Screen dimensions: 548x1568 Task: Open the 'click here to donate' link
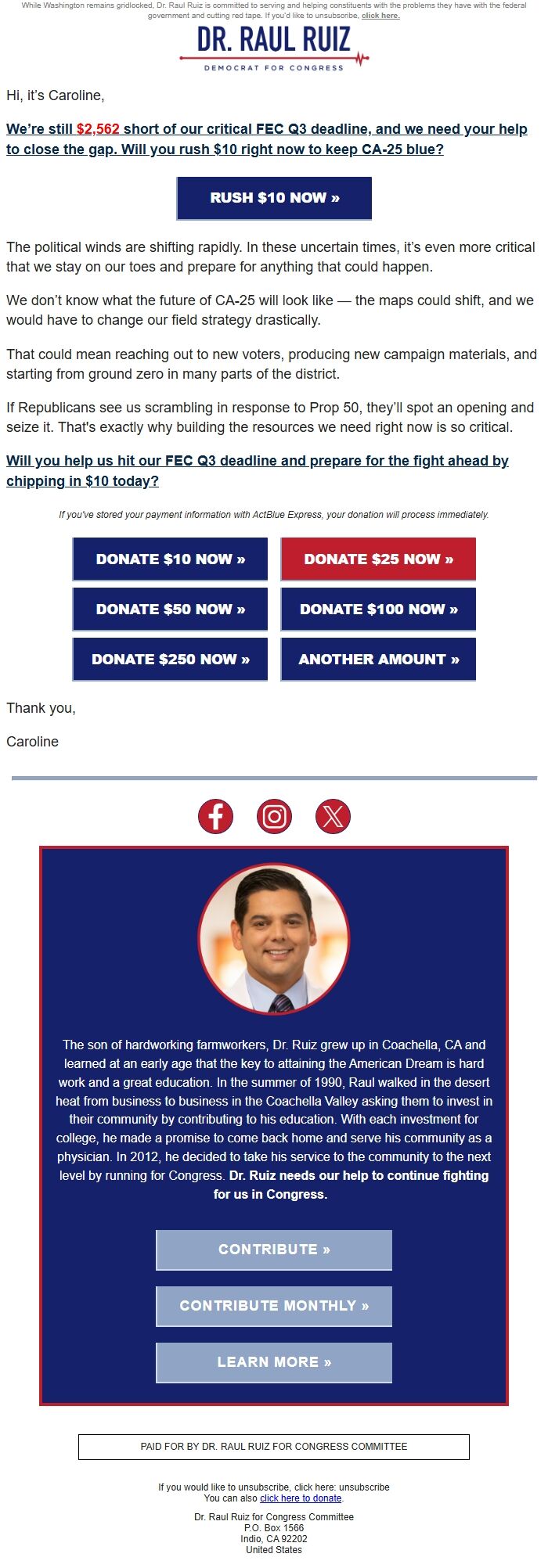(301, 1498)
